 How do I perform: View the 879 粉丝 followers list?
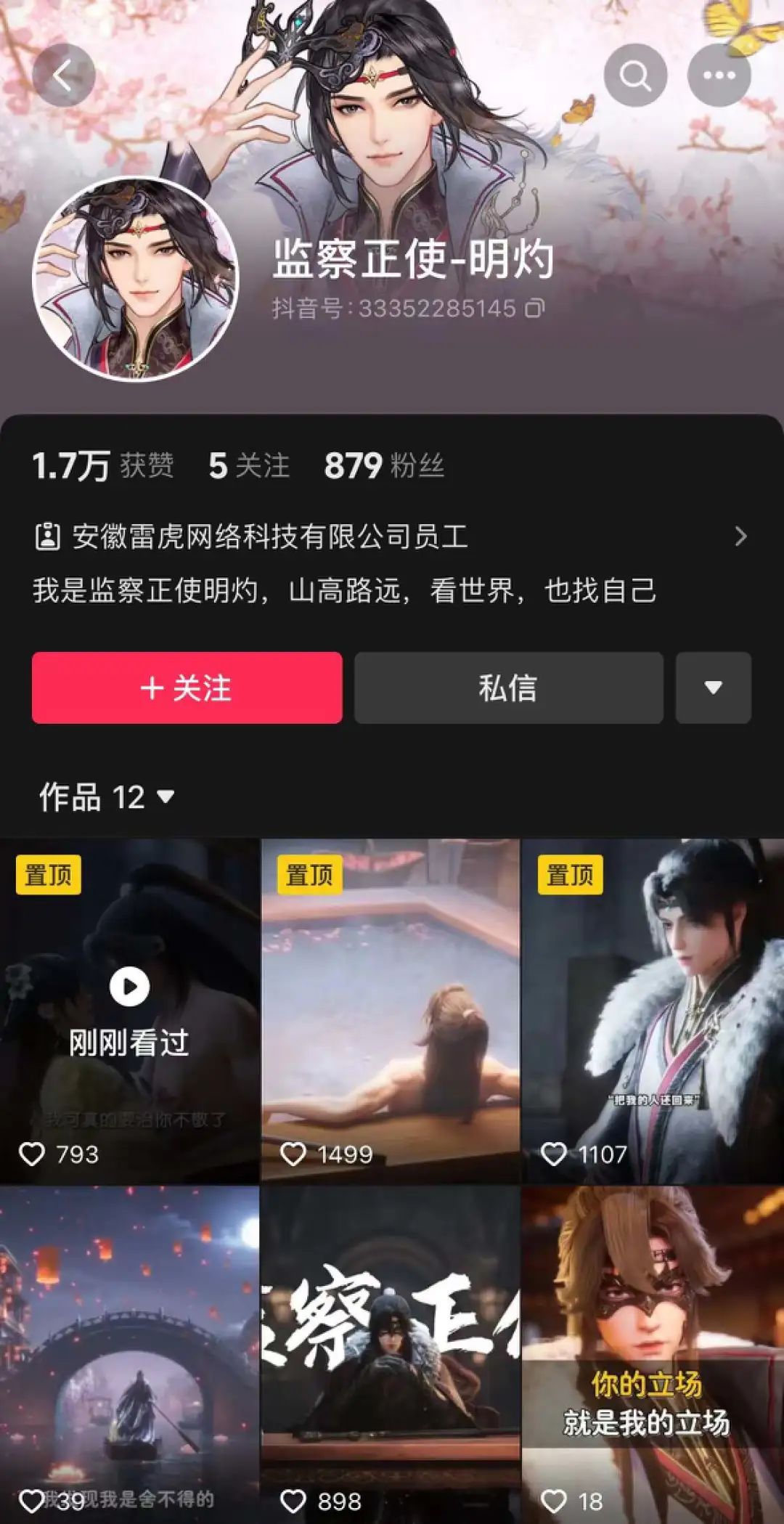click(383, 465)
